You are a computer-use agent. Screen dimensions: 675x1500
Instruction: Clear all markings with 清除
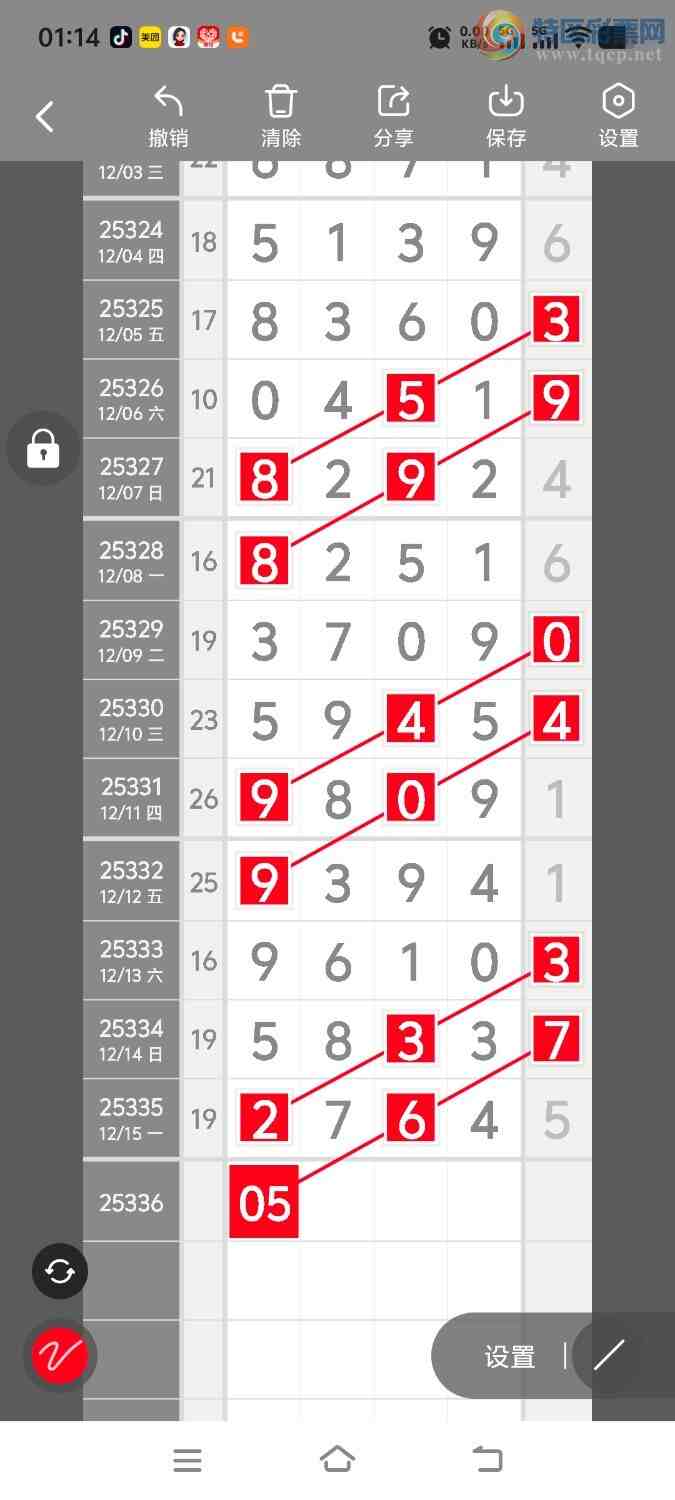coord(281,117)
